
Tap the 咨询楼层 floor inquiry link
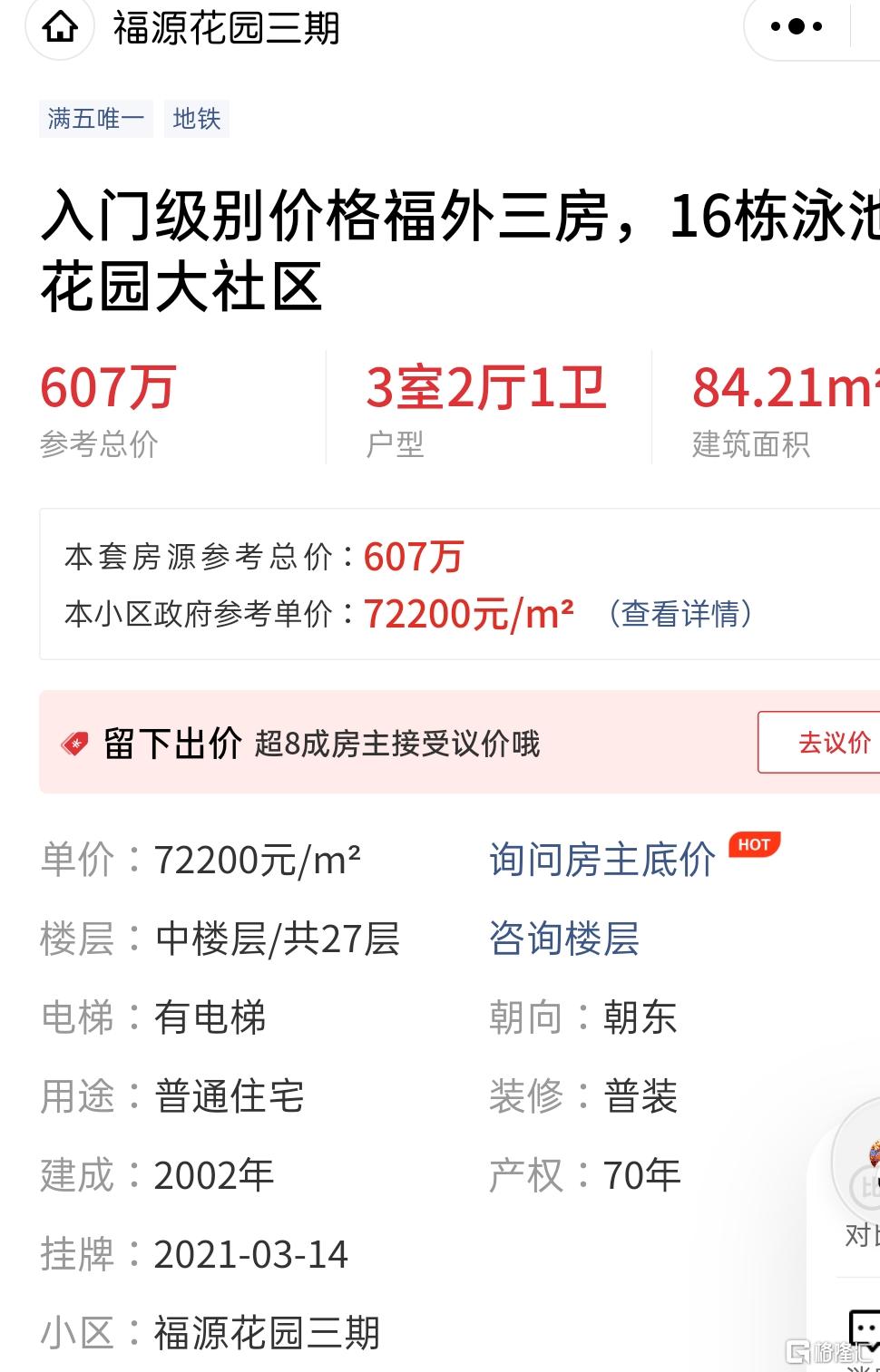564,939
